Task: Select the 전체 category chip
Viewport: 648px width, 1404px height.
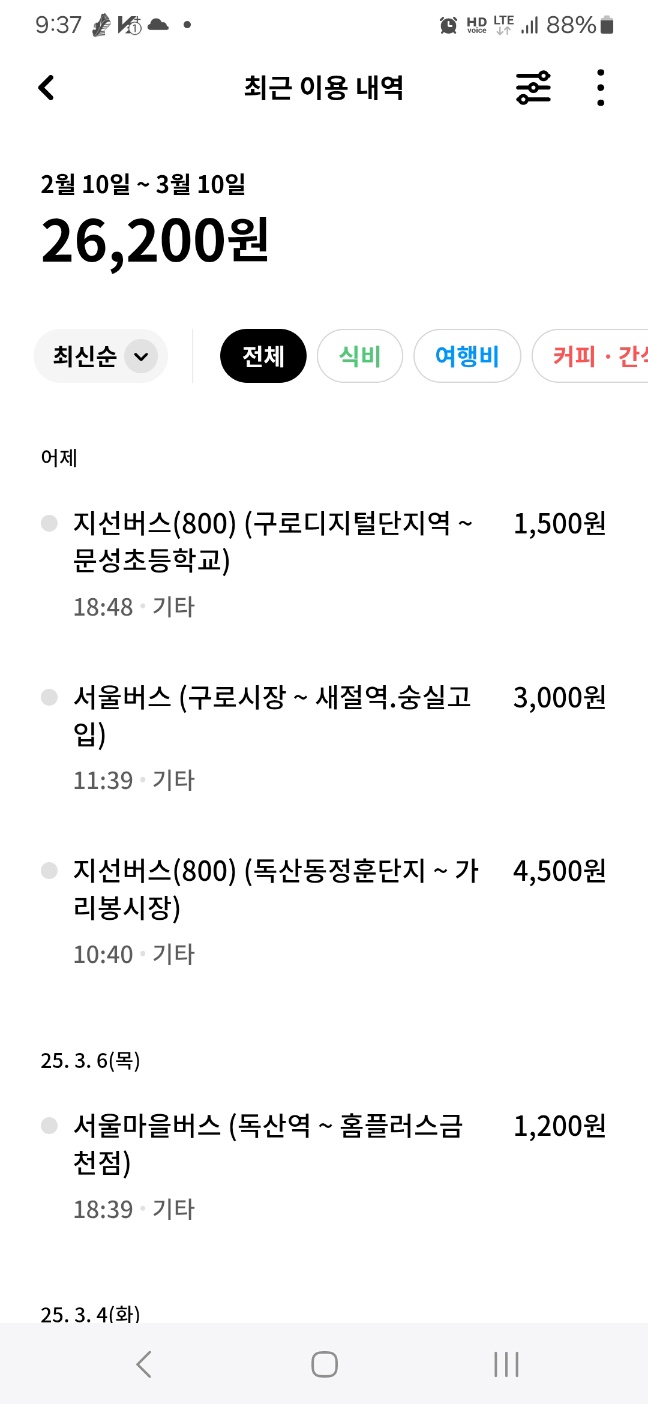Action: point(263,356)
